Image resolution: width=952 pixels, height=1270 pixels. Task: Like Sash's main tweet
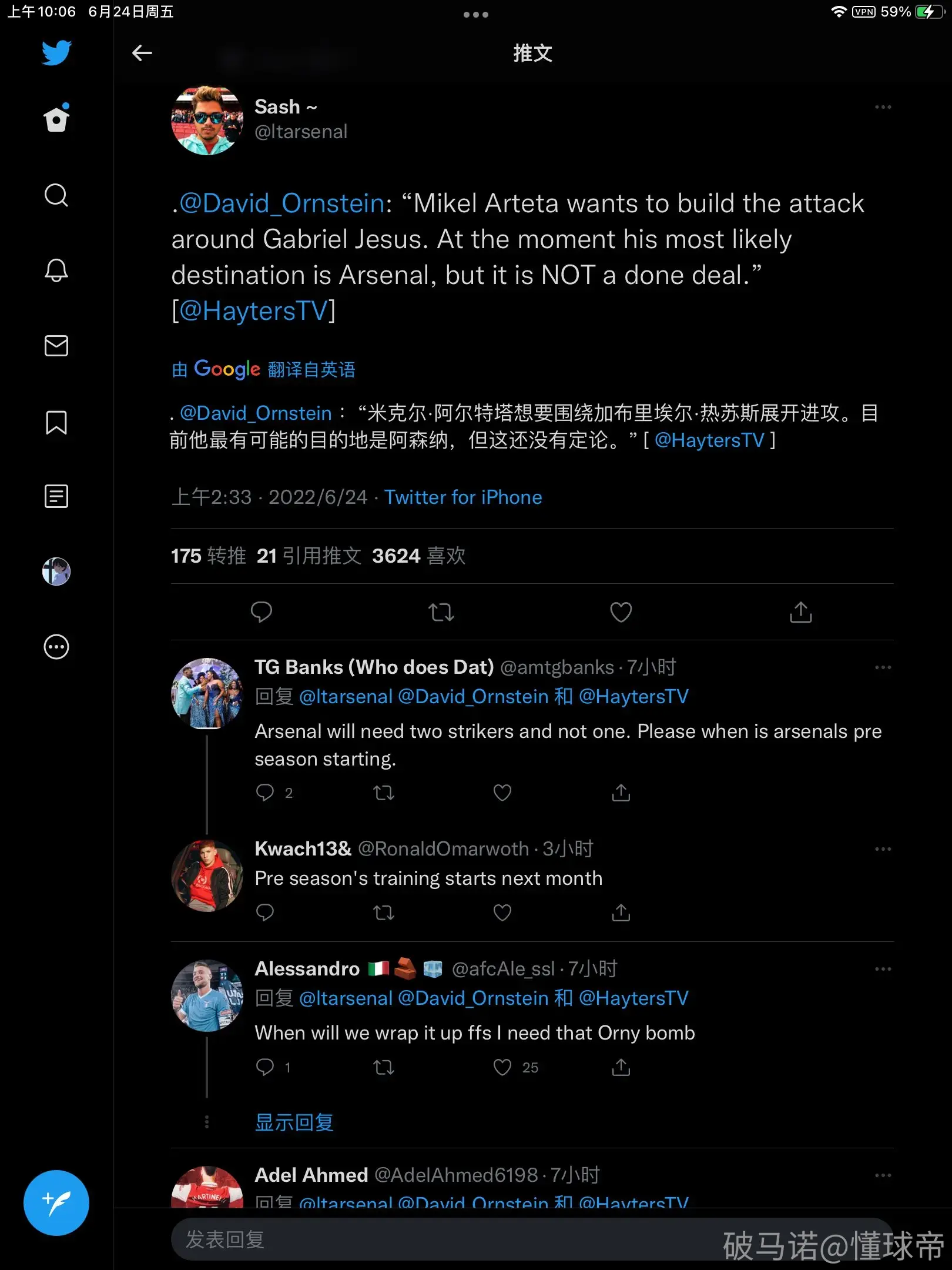(621, 612)
